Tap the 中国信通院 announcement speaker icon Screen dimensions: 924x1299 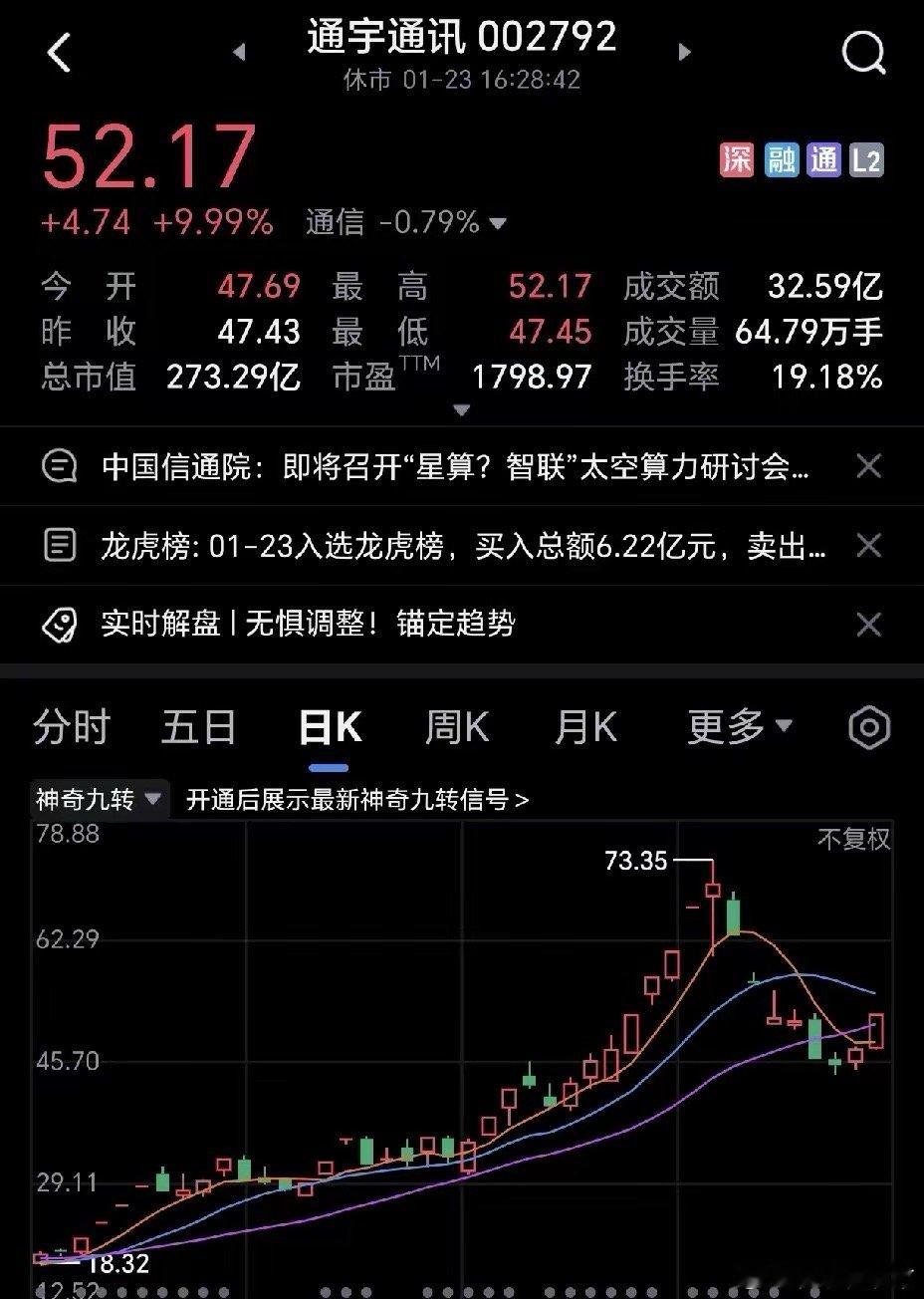click(62, 465)
